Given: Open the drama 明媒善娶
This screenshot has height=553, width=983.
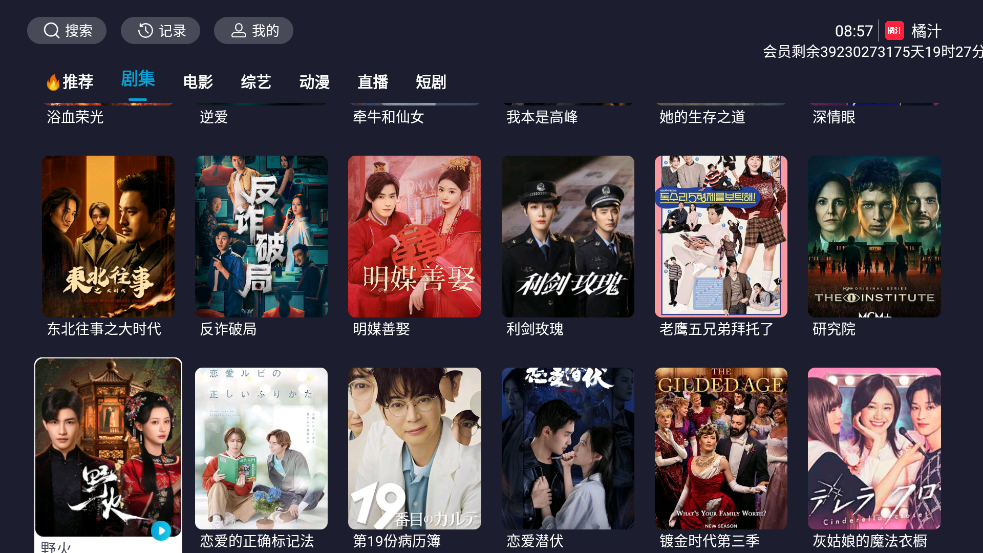Looking at the screenshot, I should coord(414,237).
